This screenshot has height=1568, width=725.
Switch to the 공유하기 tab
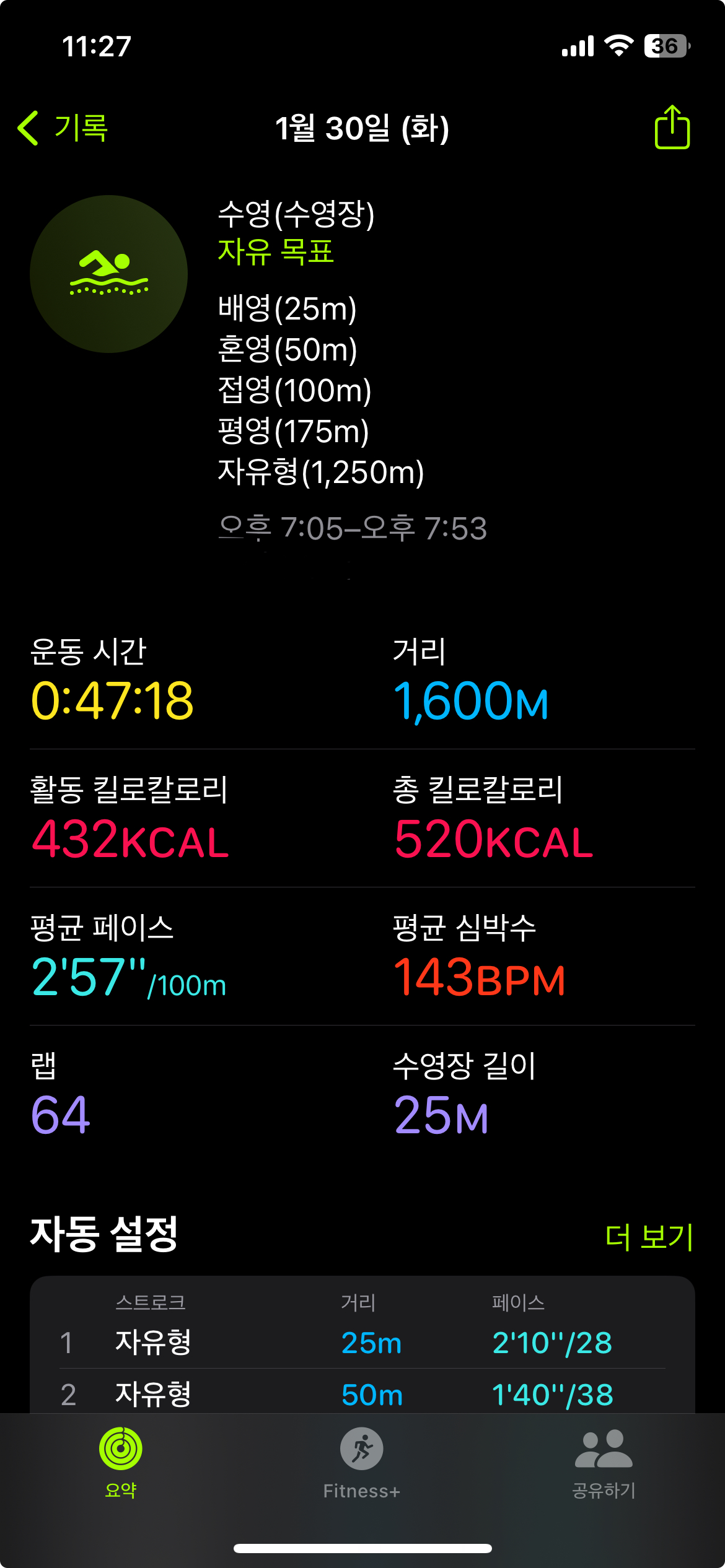(604, 1463)
